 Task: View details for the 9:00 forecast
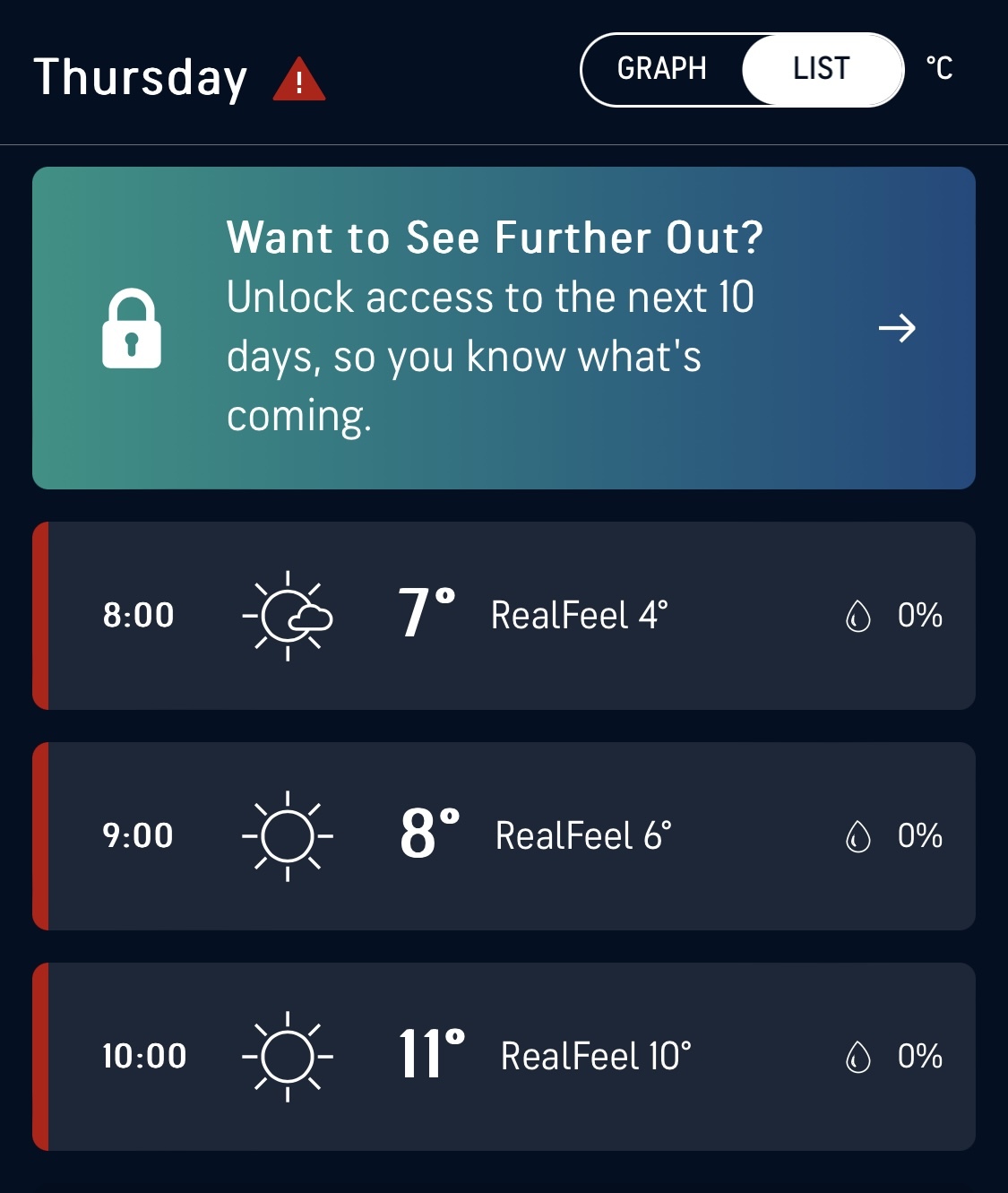[x=504, y=836]
